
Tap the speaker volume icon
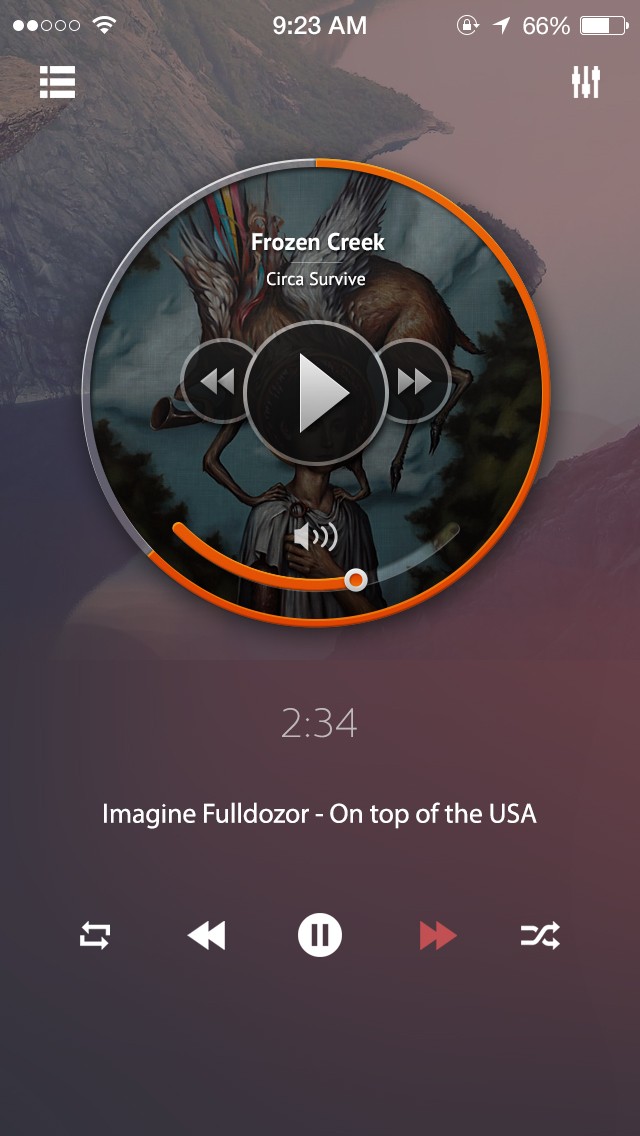pos(315,538)
